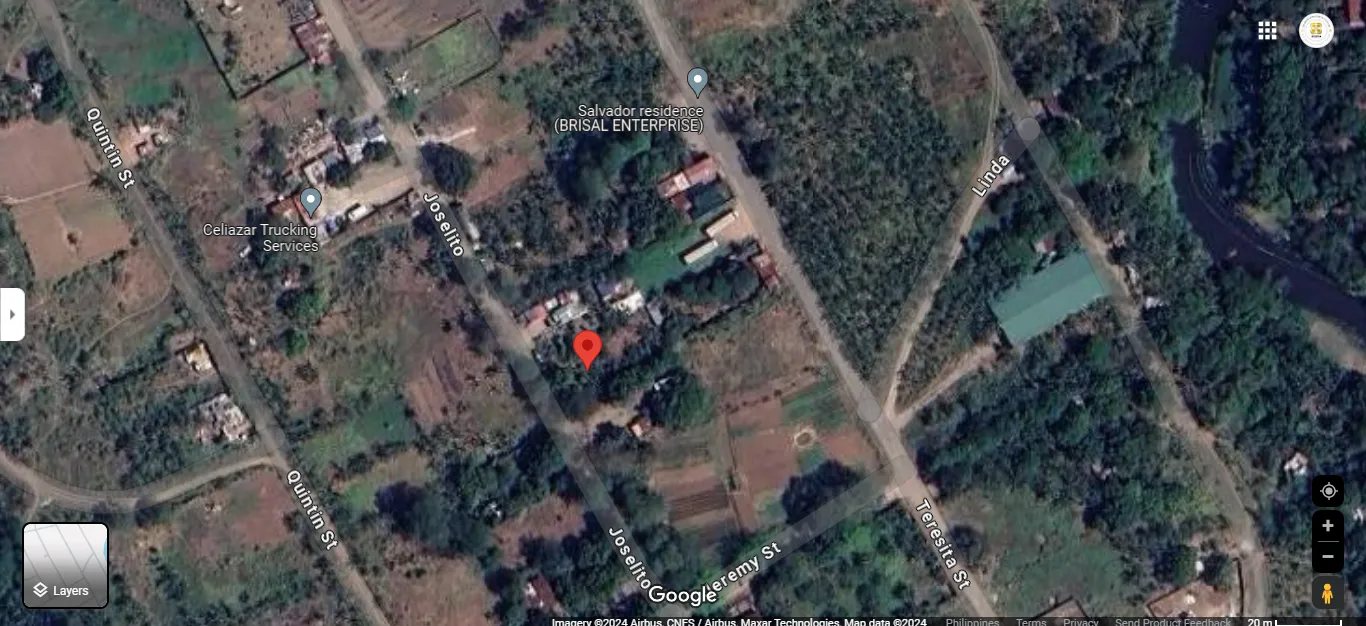This screenshot has width=1366, height=626.
Task: Open the Terms link
Action: tap(1031, 622)
